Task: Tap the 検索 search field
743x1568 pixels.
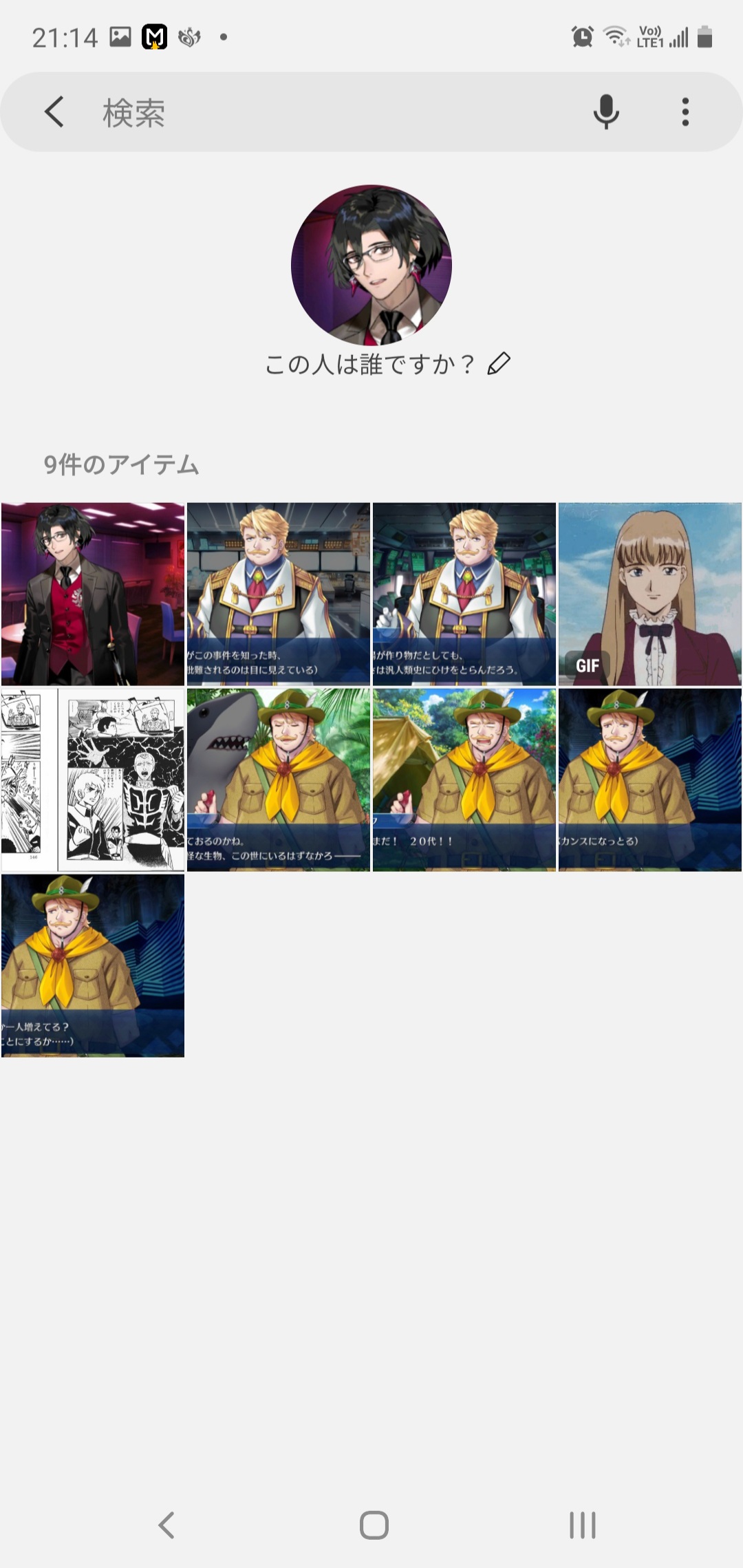Action: [330, 112]
